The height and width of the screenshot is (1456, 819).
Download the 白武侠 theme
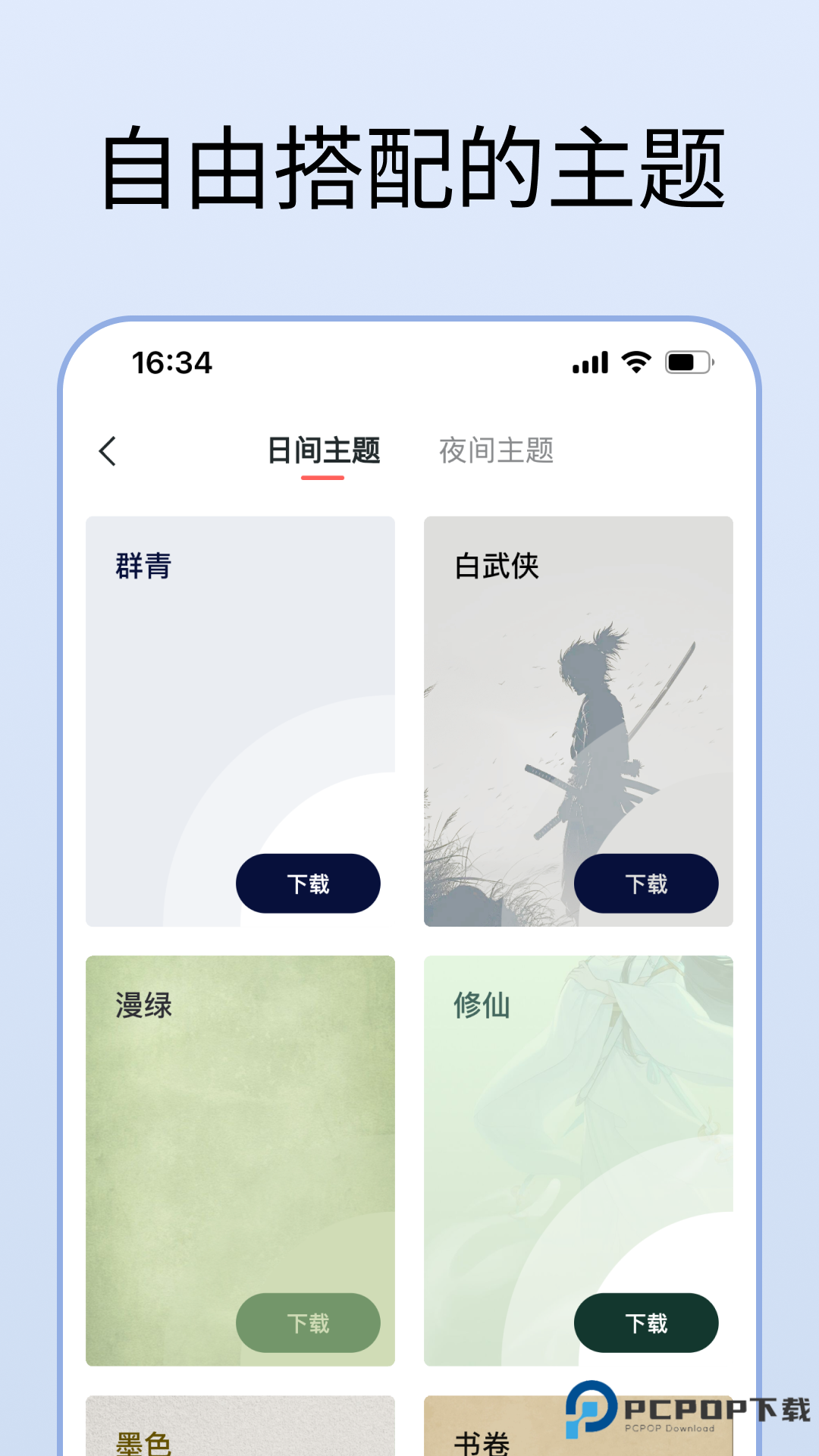(x=646, y=883)
